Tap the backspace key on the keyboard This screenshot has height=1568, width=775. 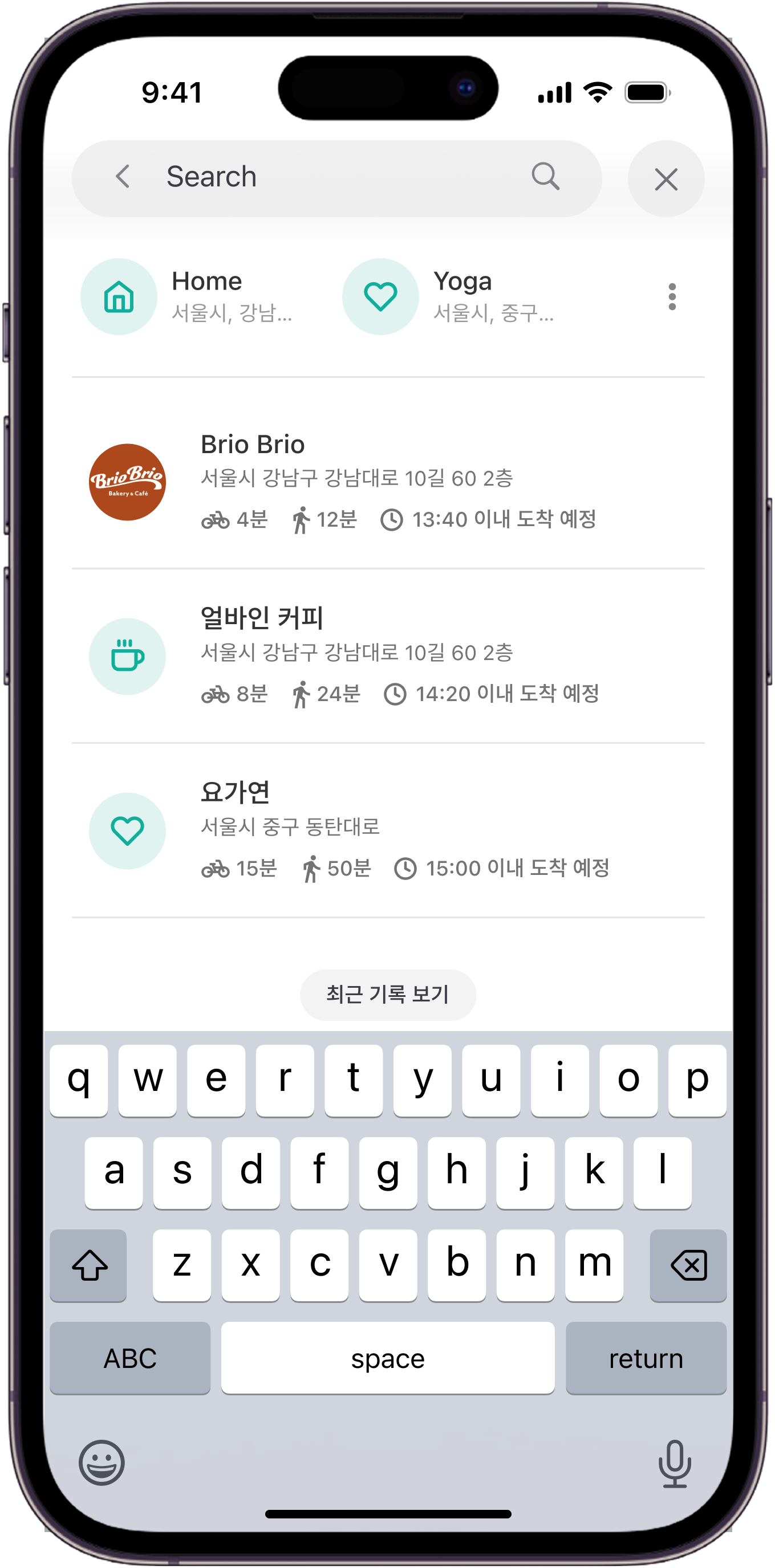(688, 1265)
